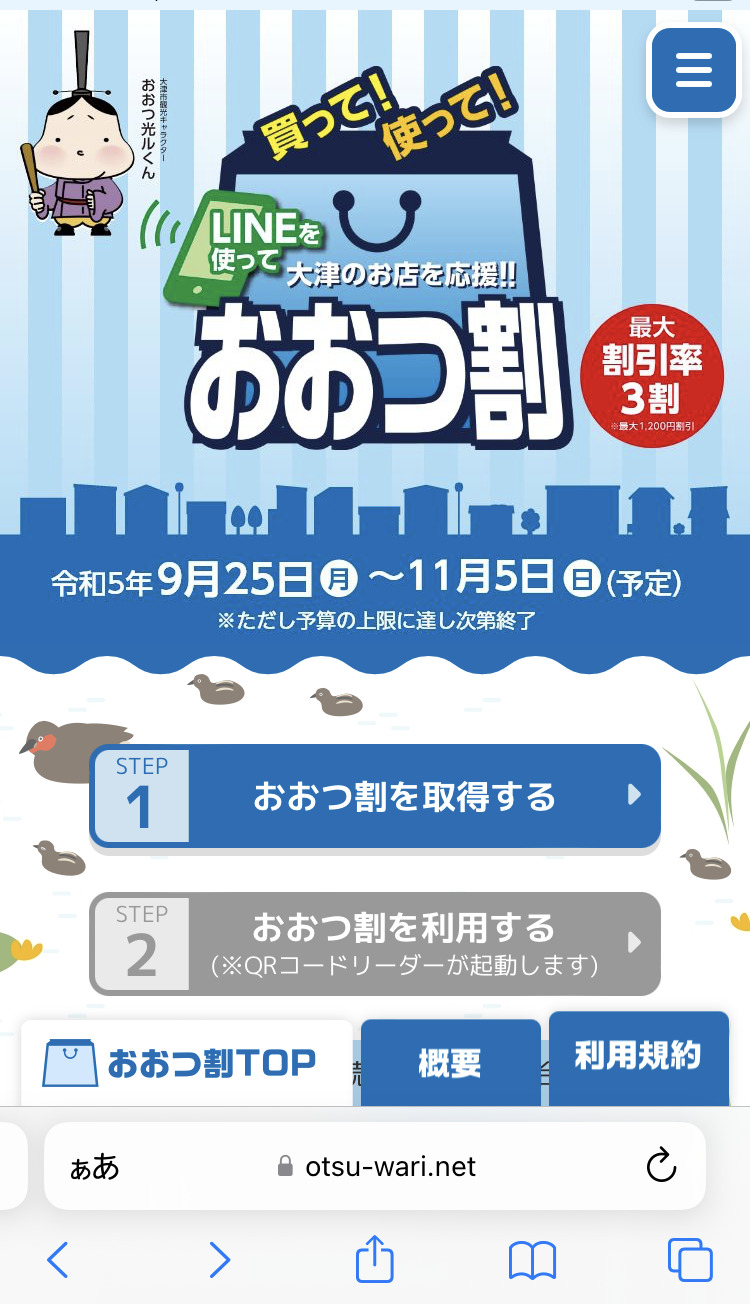Image resolution: width=750 pixels, height=1304 pixels.
Task: Expand STEP 2 via its arrow chevron
Action: 633,943
